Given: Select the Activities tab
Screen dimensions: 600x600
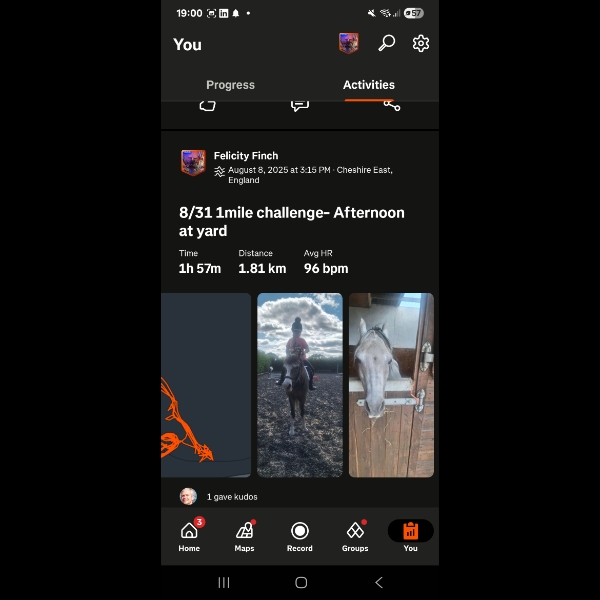Looking at the screenshot, I should [369, 85].
